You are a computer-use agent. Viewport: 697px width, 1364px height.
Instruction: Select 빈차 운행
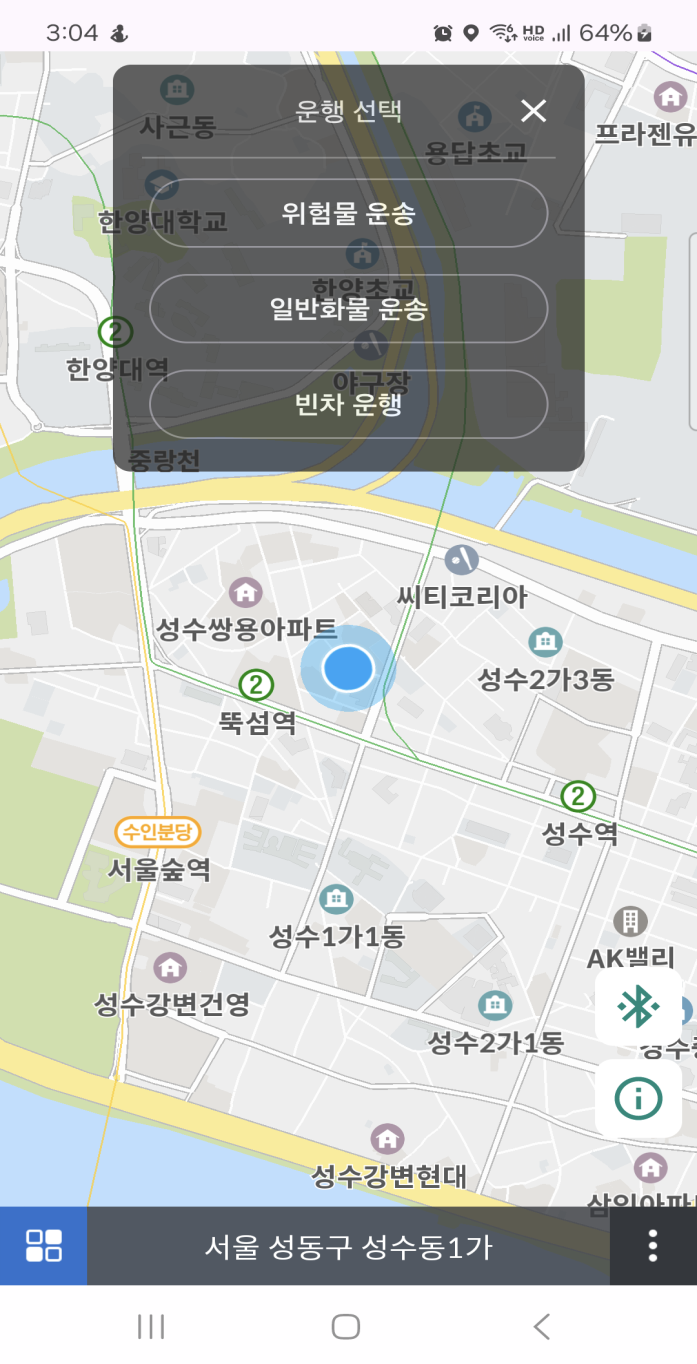point(348,404)
